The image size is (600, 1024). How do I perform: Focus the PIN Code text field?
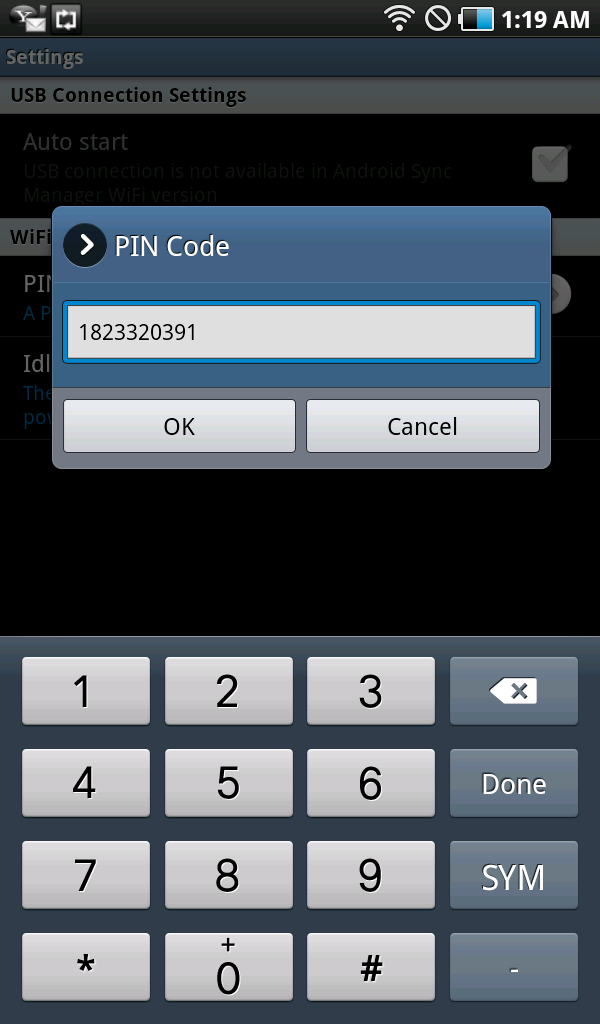[301, 332]
